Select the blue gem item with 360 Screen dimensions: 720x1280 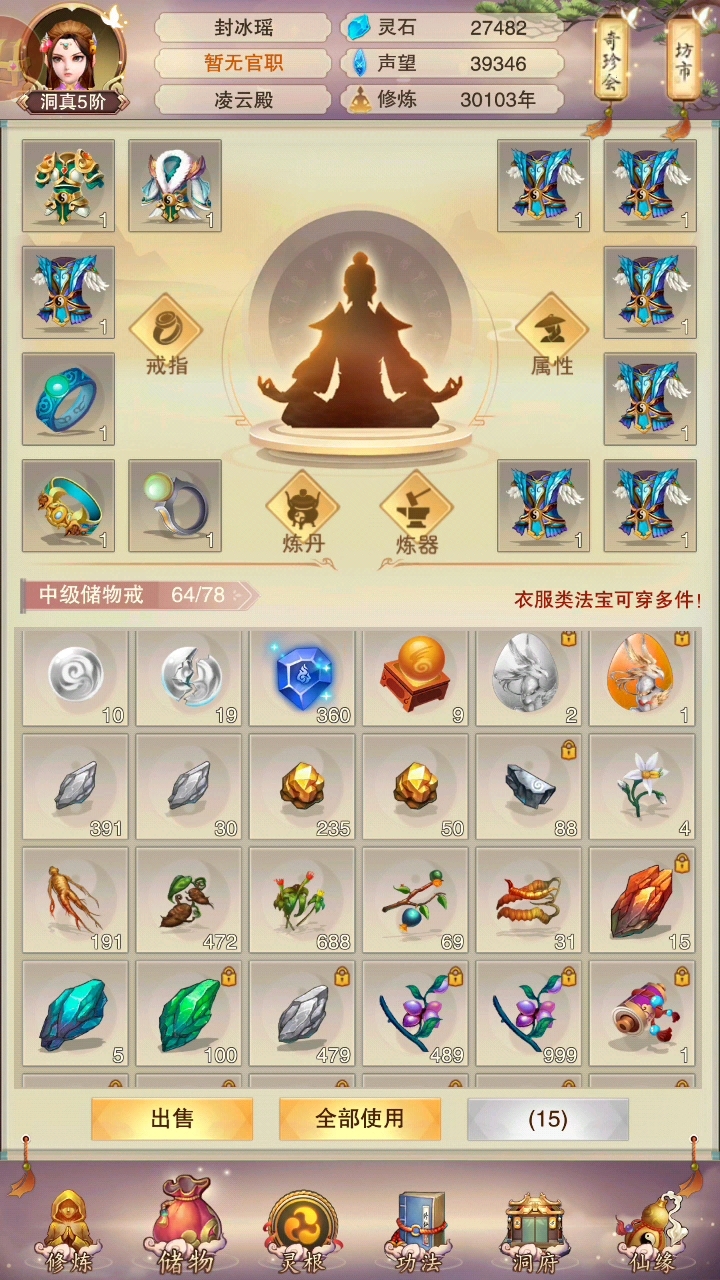[x=303, y=676]
